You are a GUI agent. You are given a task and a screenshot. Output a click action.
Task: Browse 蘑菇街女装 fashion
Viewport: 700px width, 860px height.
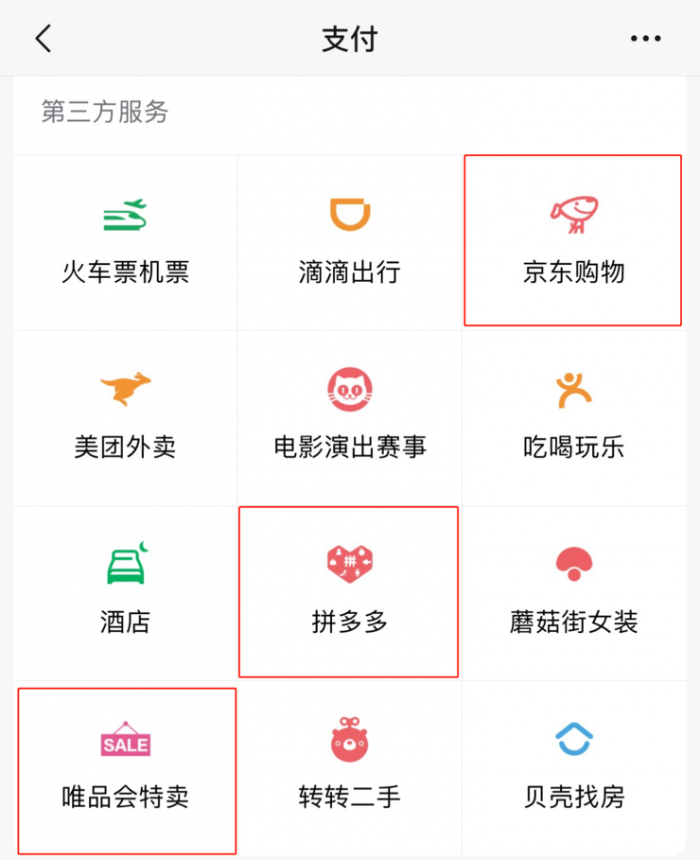(x=573, y=592)
